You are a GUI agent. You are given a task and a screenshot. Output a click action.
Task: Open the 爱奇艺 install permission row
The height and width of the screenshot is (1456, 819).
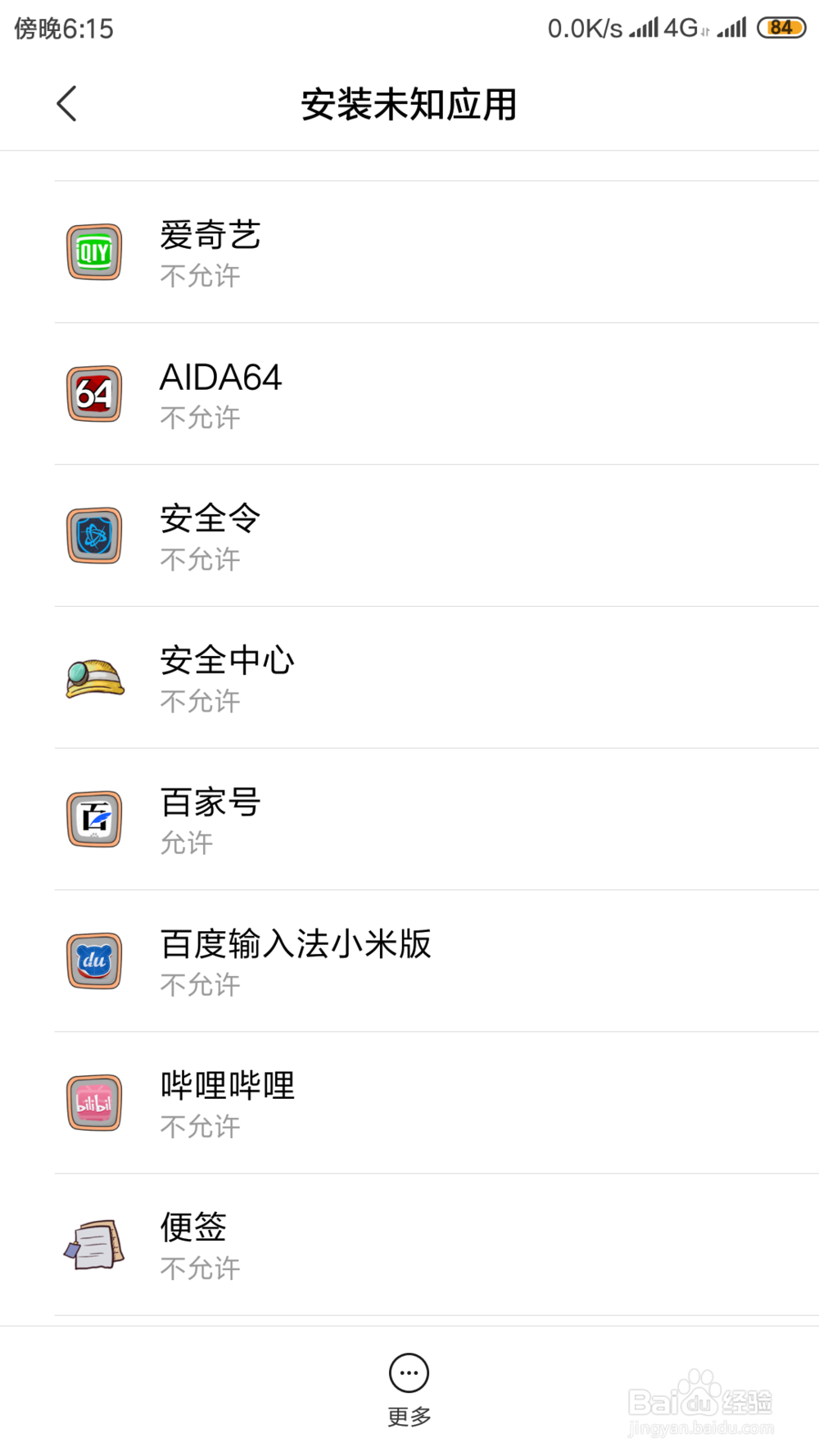pyautogui.click(x=409, y=252)
